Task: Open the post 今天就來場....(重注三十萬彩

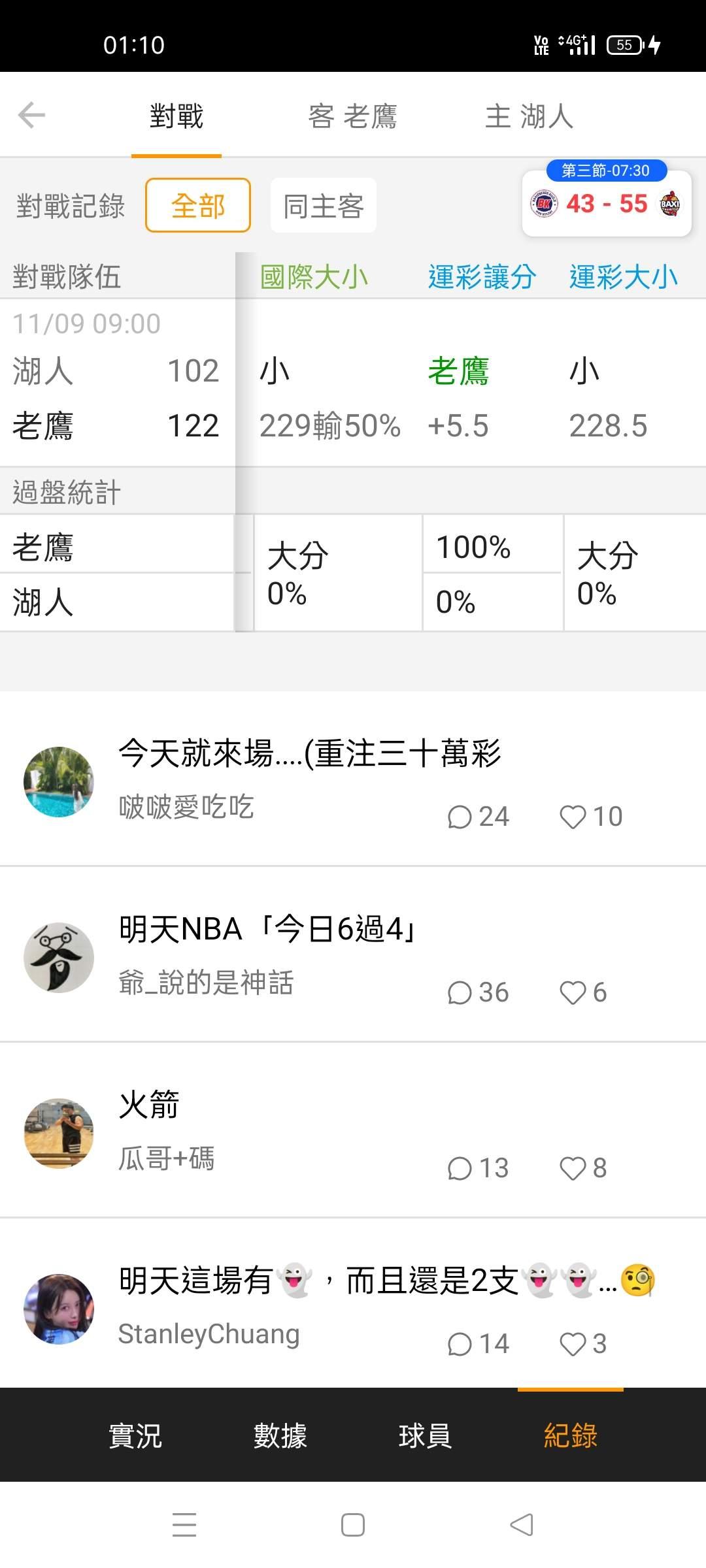Action: pyautogui.click(x=310, y=753)
